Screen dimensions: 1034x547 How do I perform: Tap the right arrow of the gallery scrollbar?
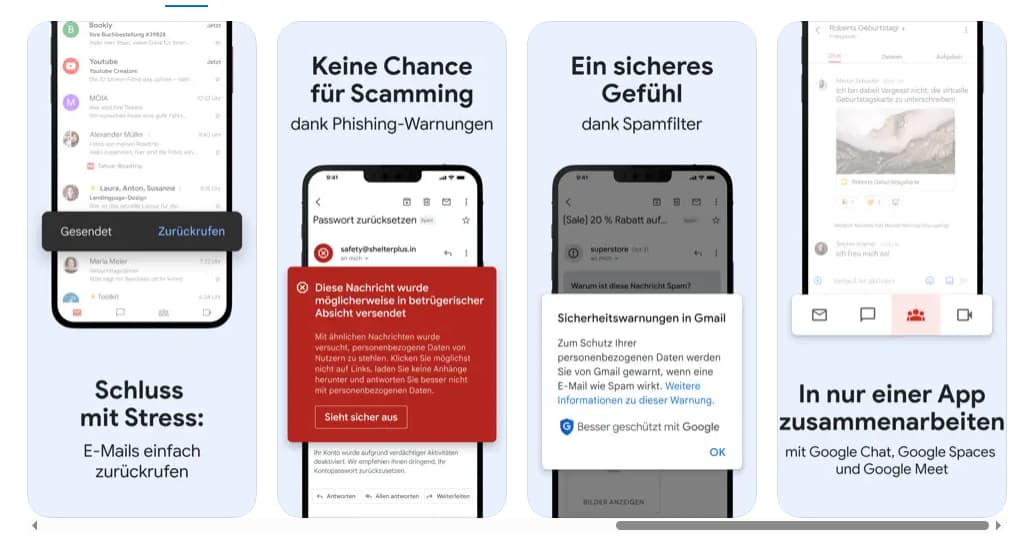(998, 525)
